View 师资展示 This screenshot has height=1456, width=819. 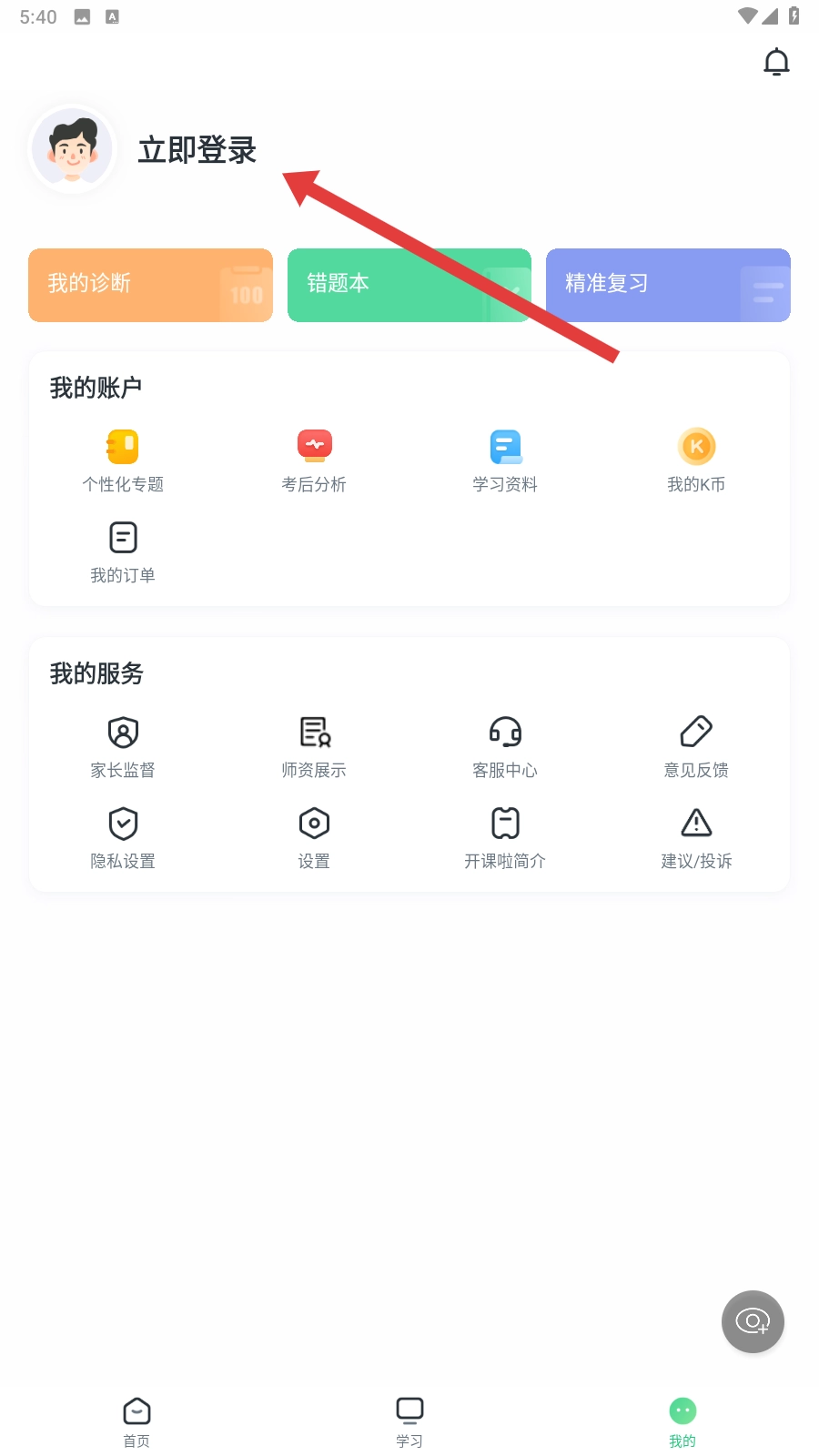pyautogui.click(x=314, y=746)
